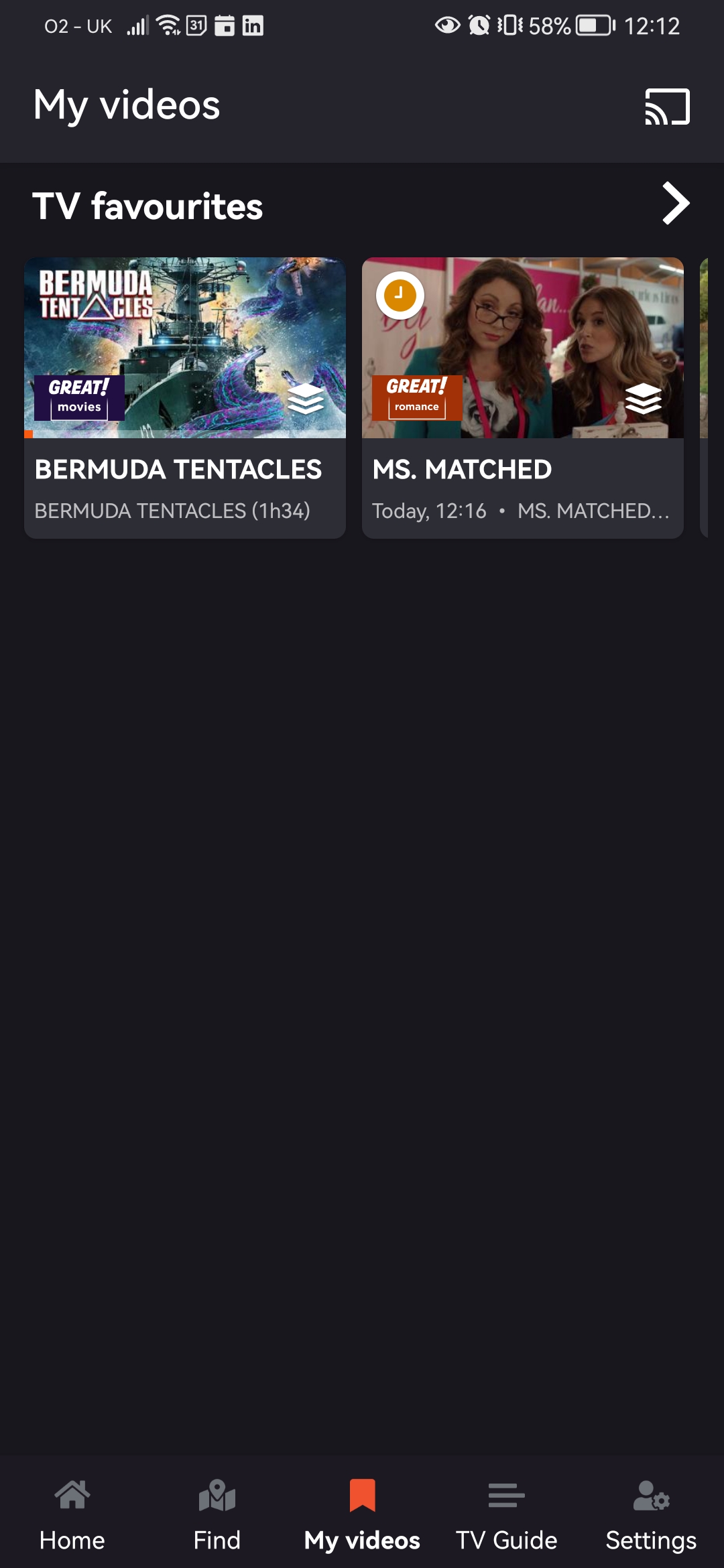The width and height of the screenshot is (724, 1568).
Task: Expand TV favourites with the arrow
Action: (x=676, y=204)
